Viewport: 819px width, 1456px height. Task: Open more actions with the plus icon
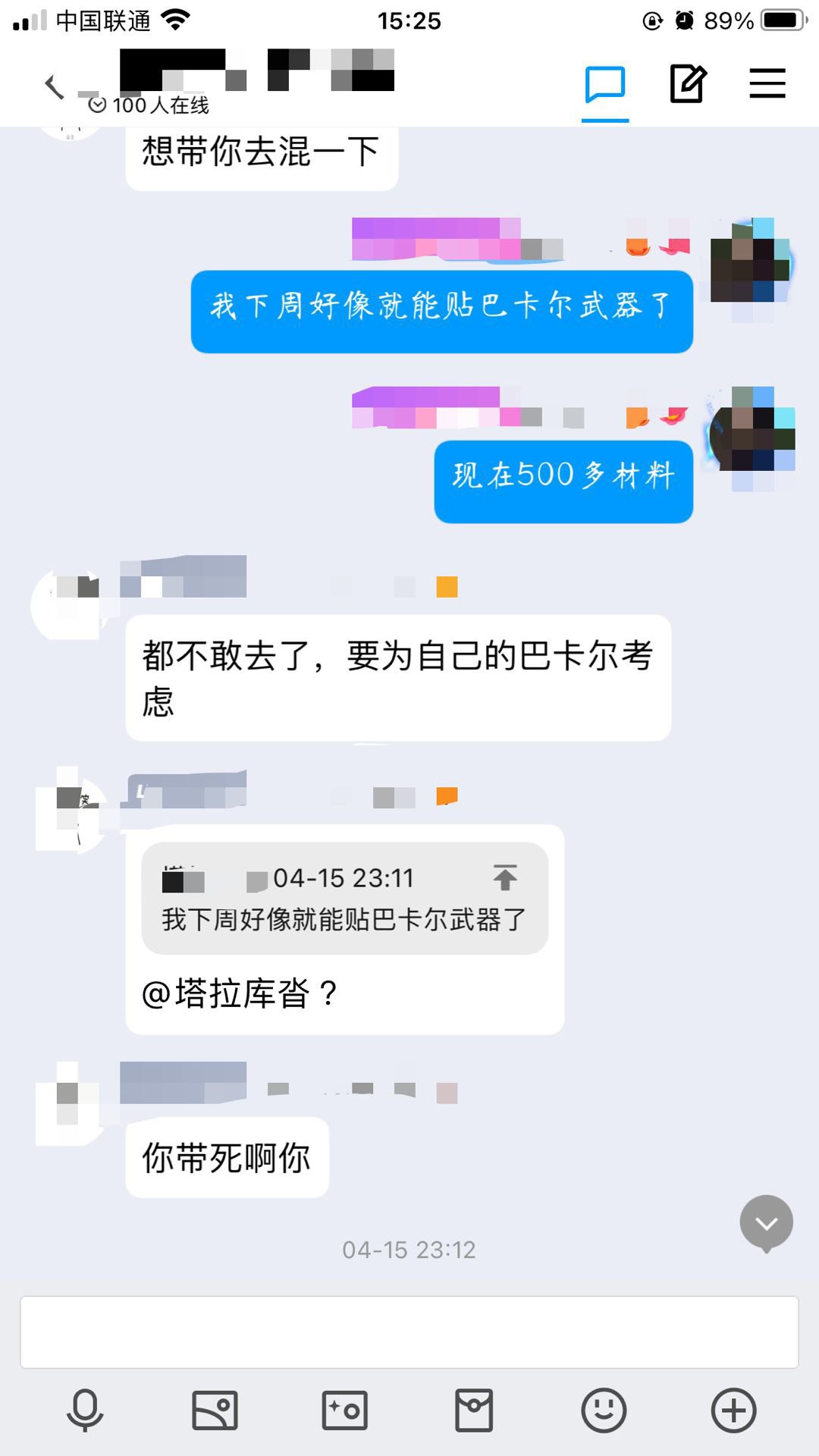(733, 1407)
